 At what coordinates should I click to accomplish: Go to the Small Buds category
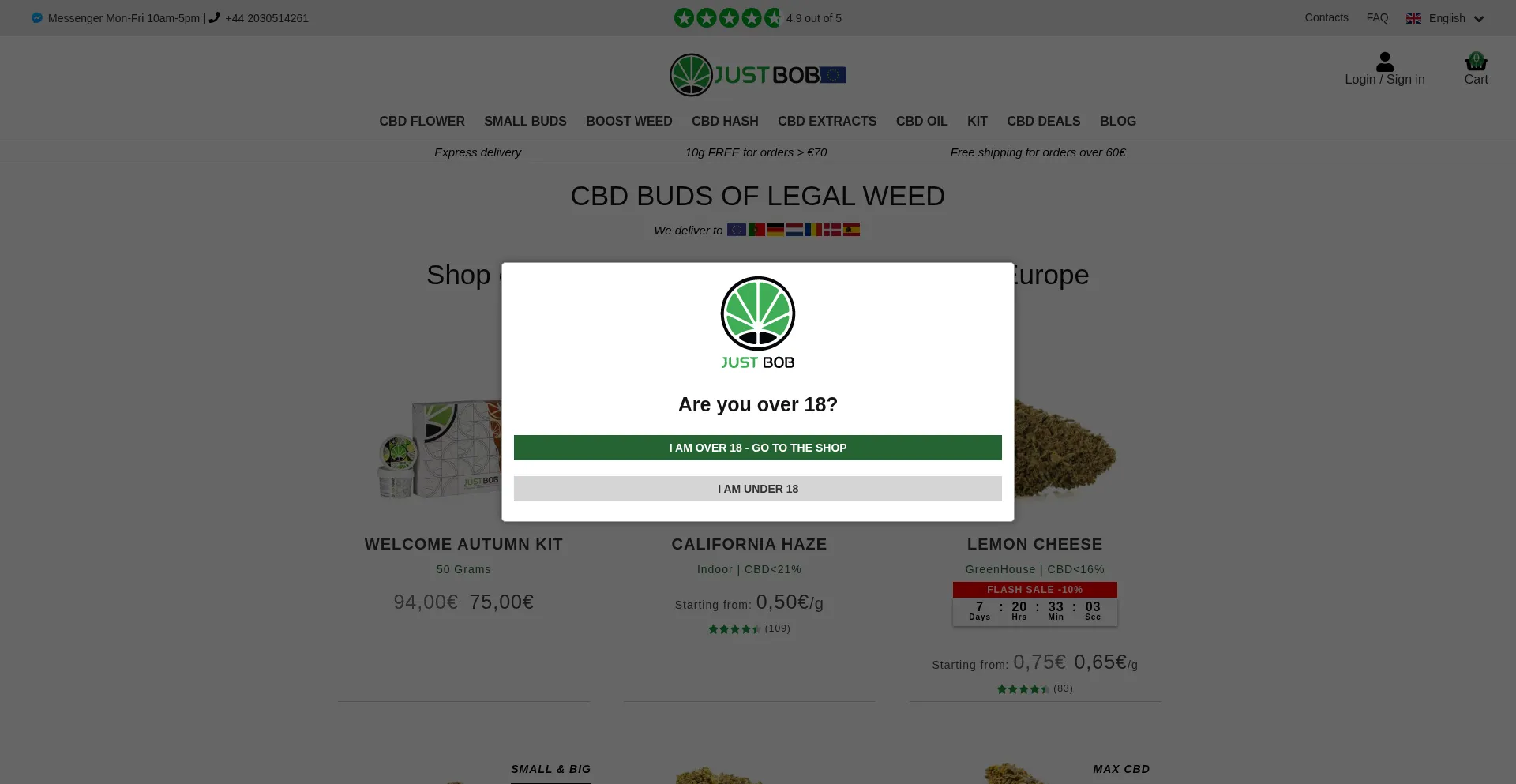pyautogui.click(x=525, y=121)
